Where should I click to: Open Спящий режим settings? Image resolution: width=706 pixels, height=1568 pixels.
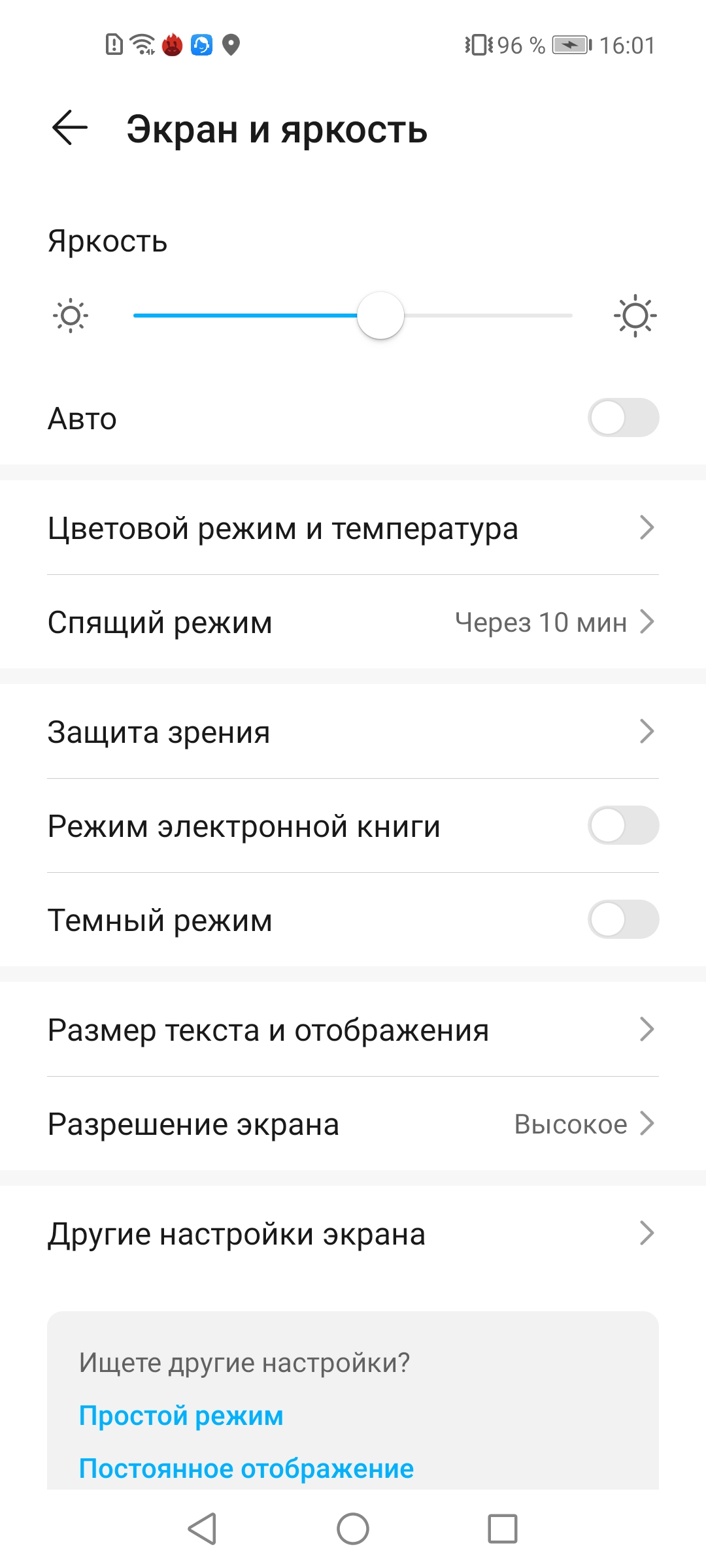point(353,622)
